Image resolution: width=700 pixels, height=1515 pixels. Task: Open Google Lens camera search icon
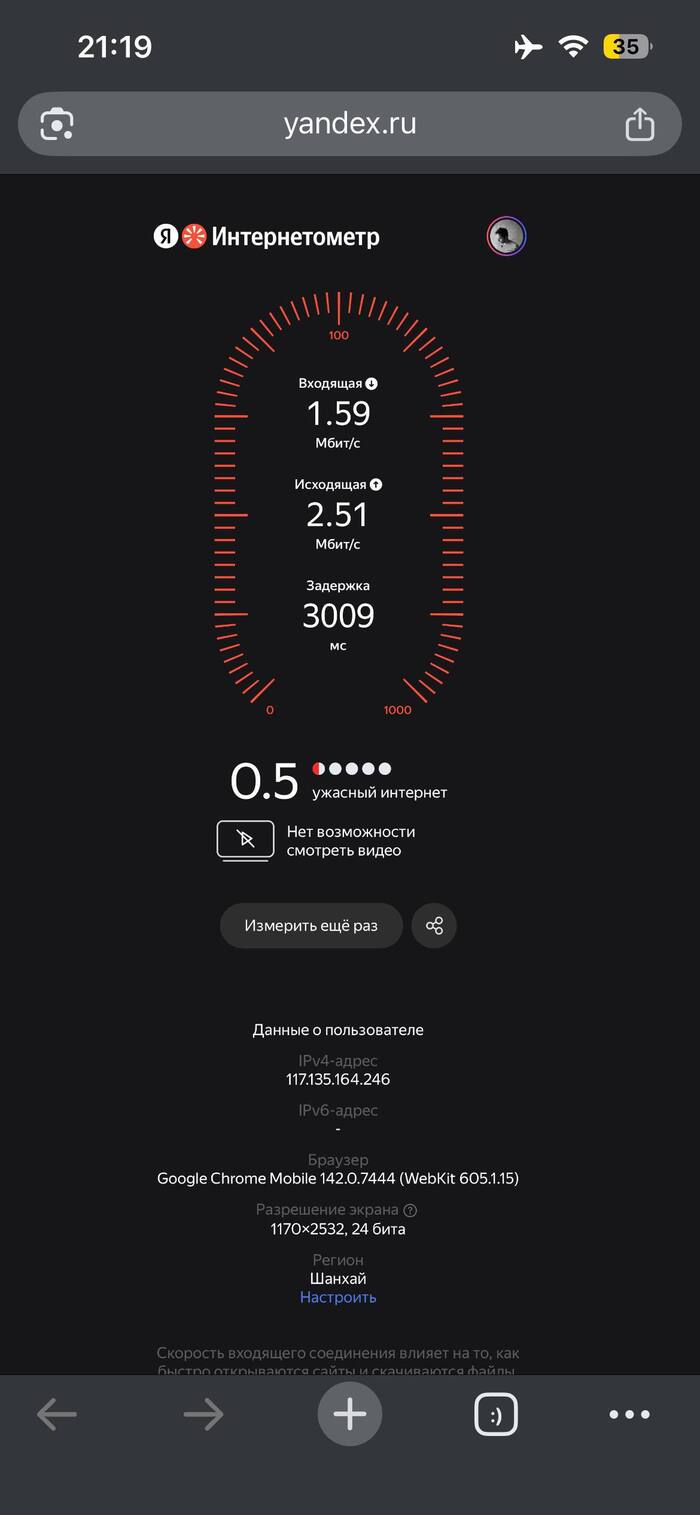tap(57, 124)
